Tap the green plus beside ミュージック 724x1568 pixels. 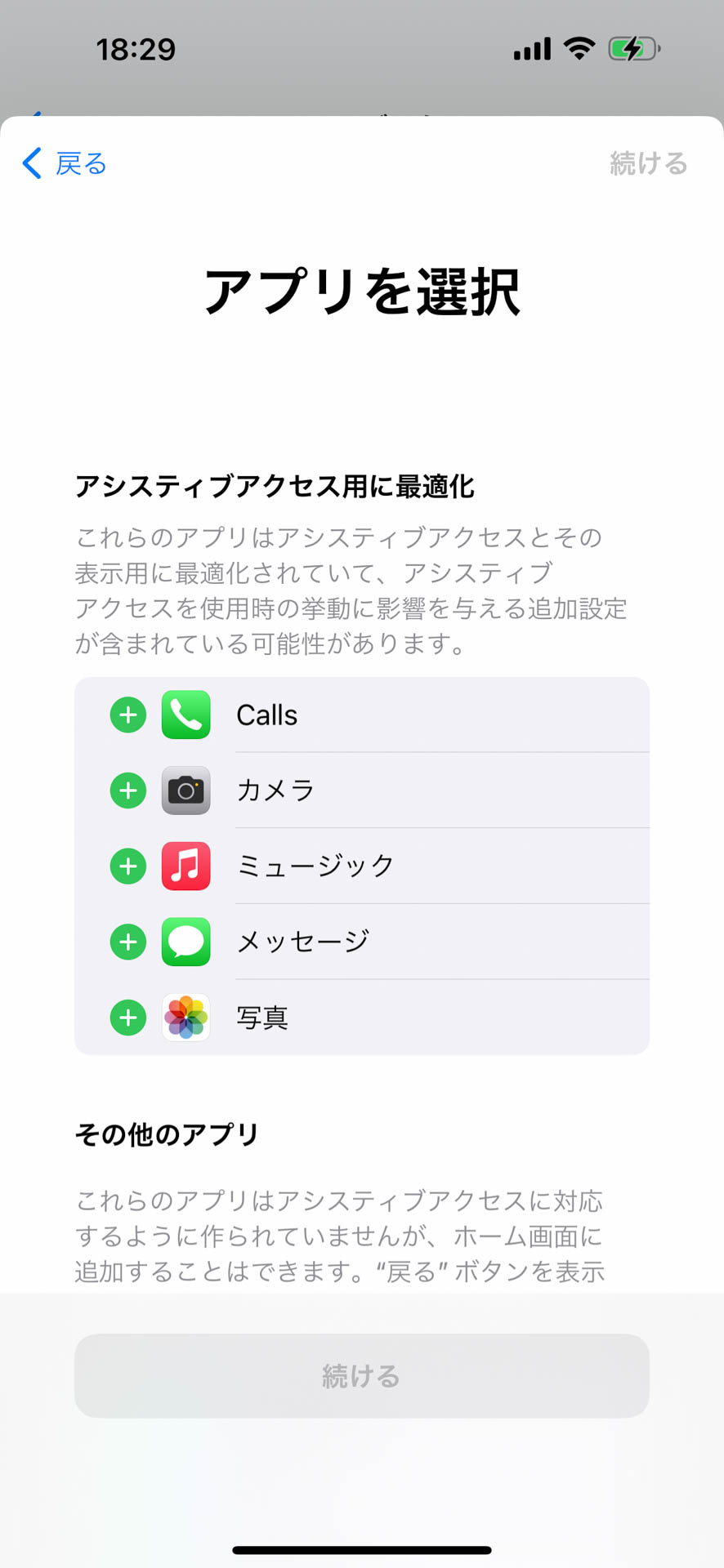coord(127,866)
